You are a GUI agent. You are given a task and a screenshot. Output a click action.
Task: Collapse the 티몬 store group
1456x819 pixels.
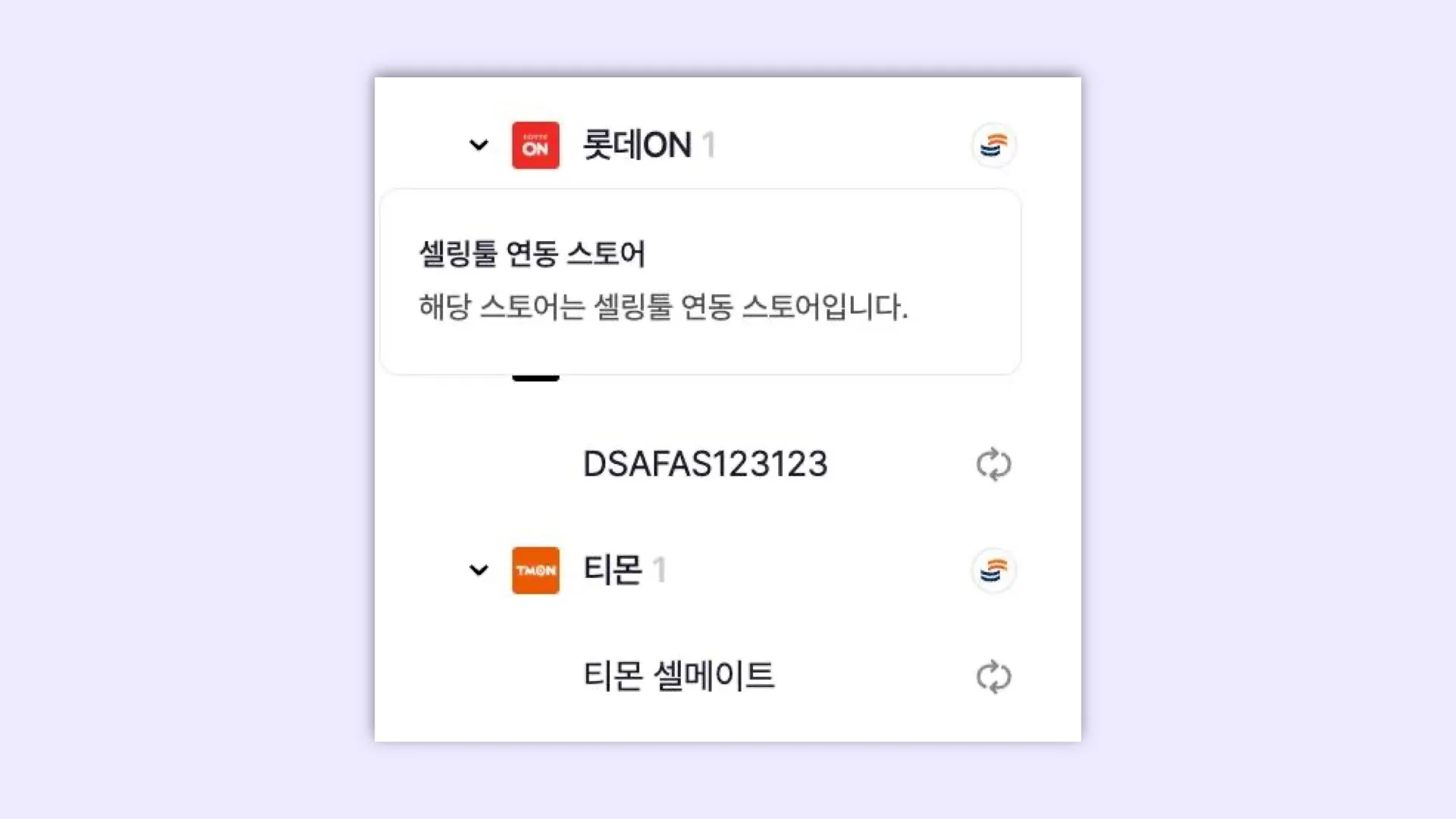[479, 570]
